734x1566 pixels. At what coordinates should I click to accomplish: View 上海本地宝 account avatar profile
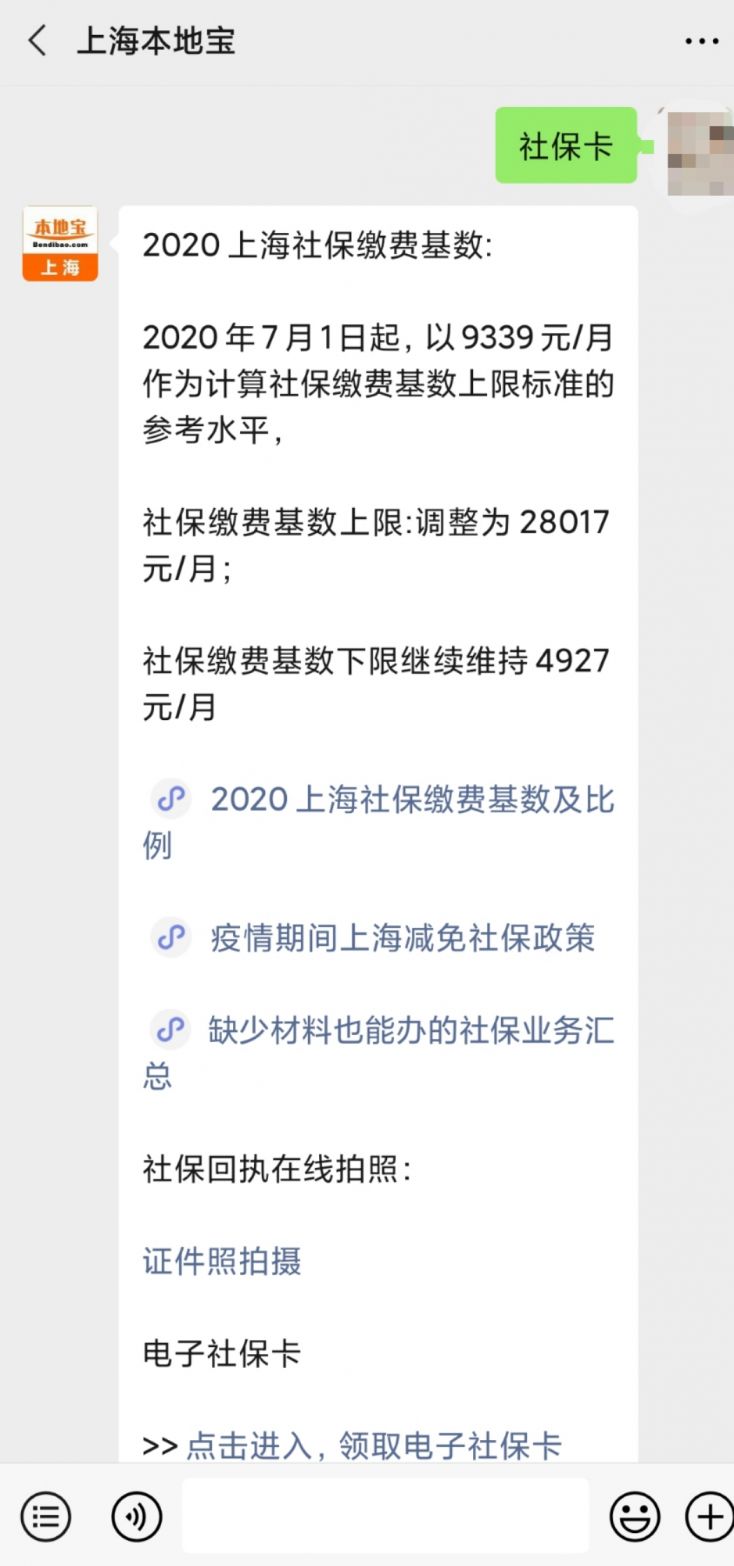pos(61,244)
